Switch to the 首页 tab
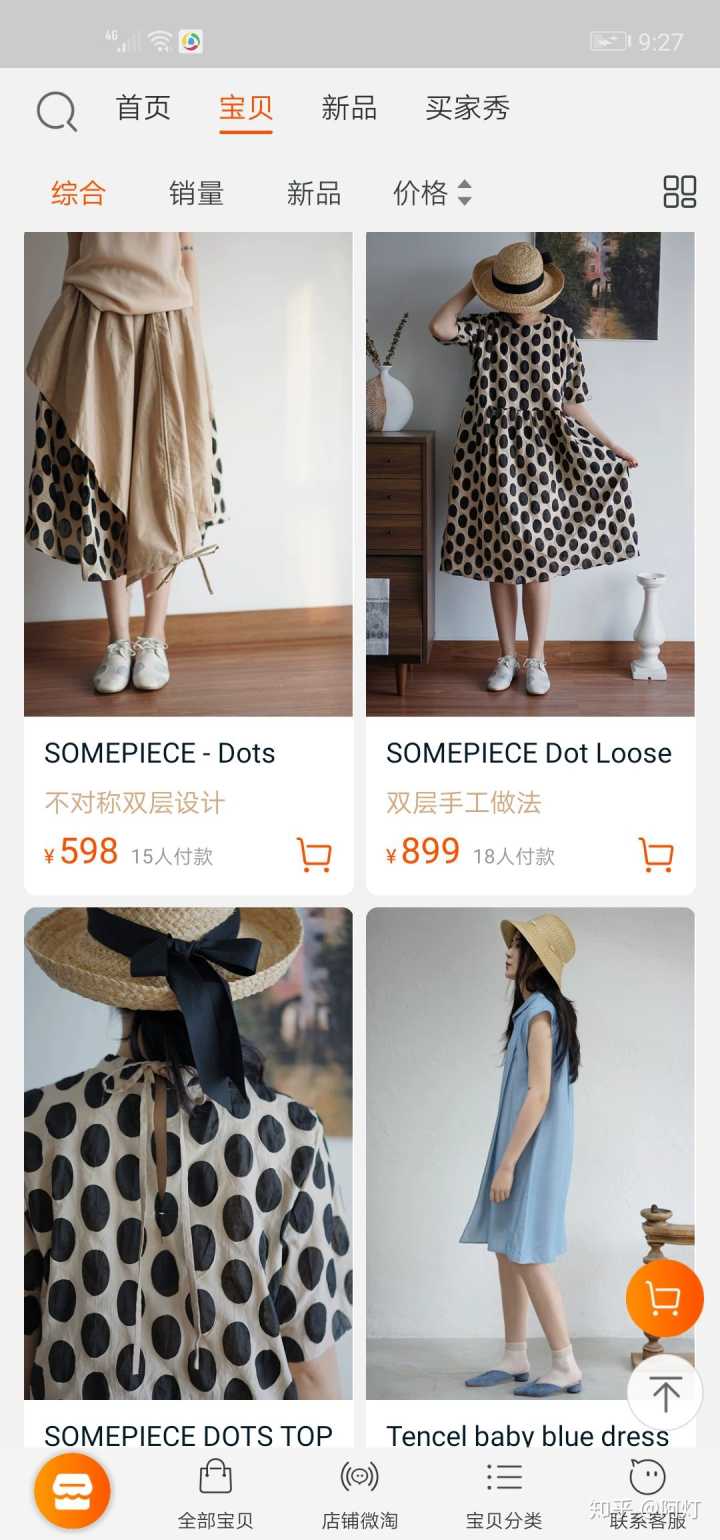 coord(143,108)
